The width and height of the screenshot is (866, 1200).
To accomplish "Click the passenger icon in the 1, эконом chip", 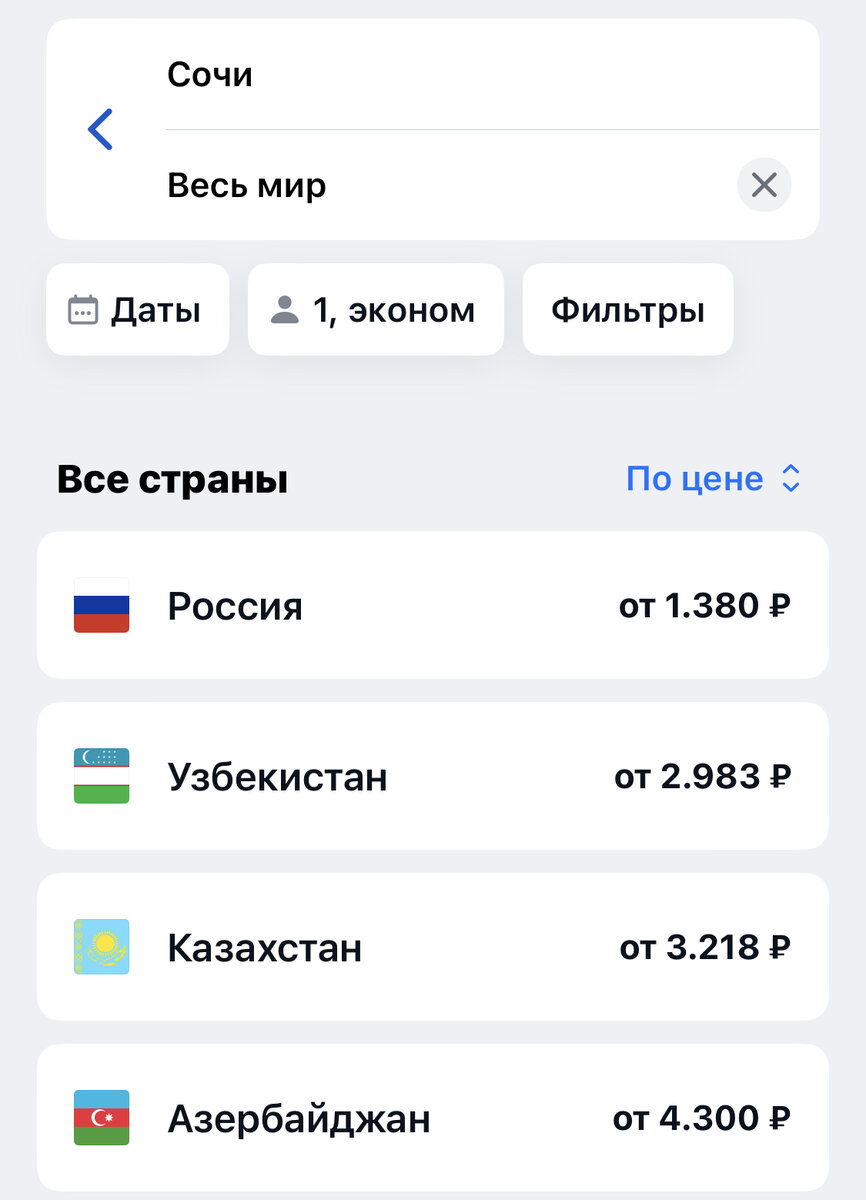I will (x=287, y=309).
